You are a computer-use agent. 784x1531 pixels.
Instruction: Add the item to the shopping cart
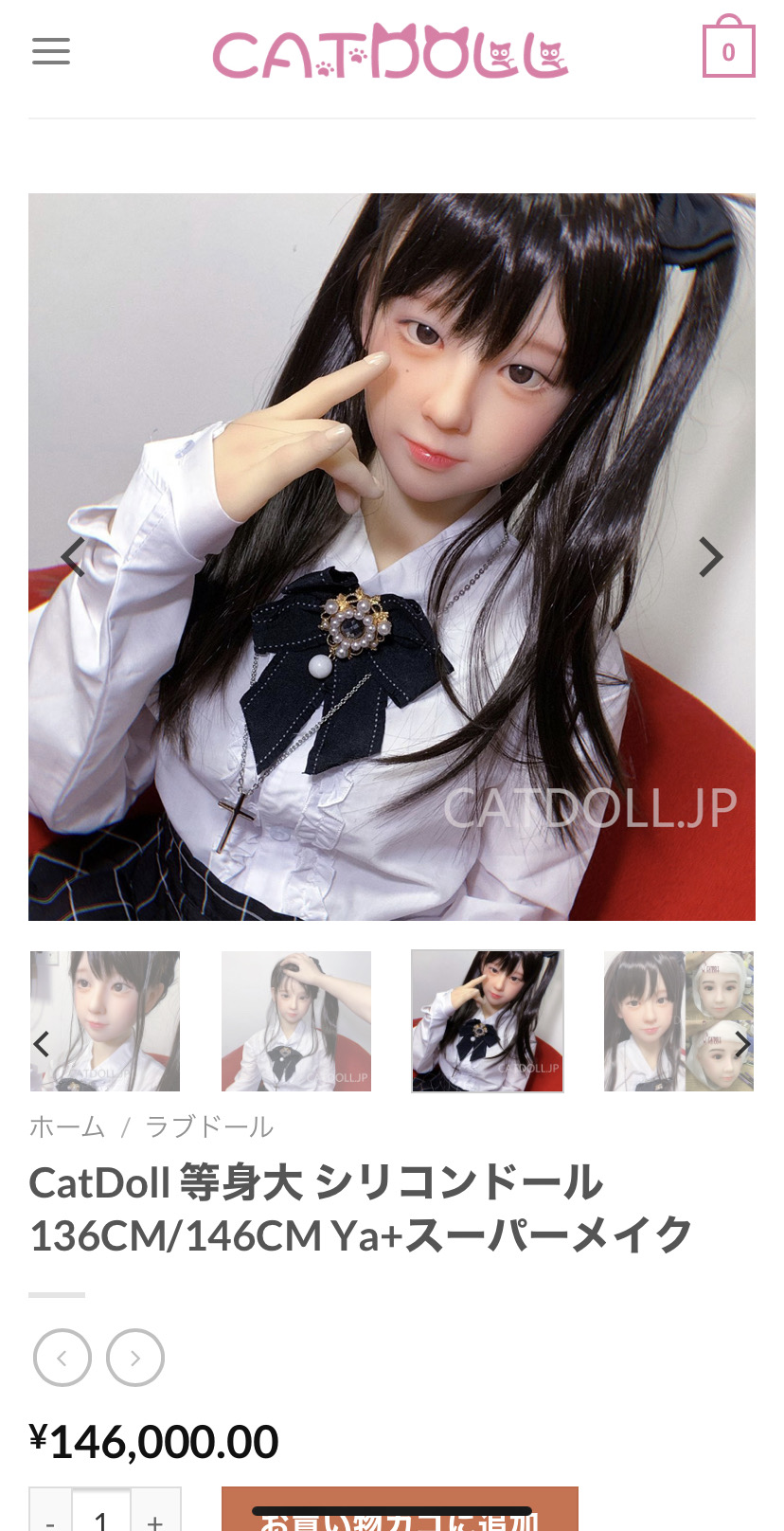400,1510
